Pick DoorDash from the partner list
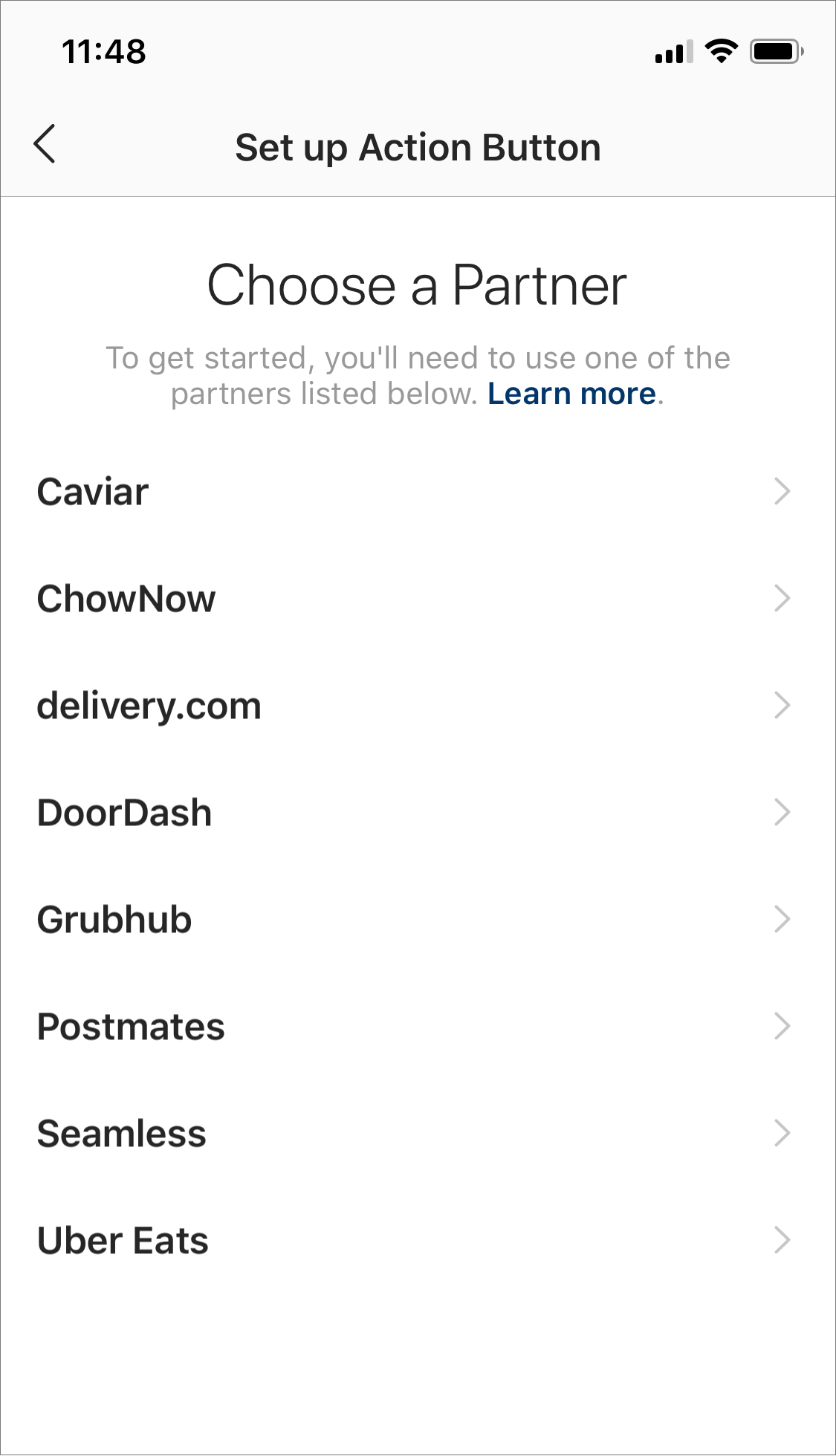Screen dimensions: 836x1456 416,813
